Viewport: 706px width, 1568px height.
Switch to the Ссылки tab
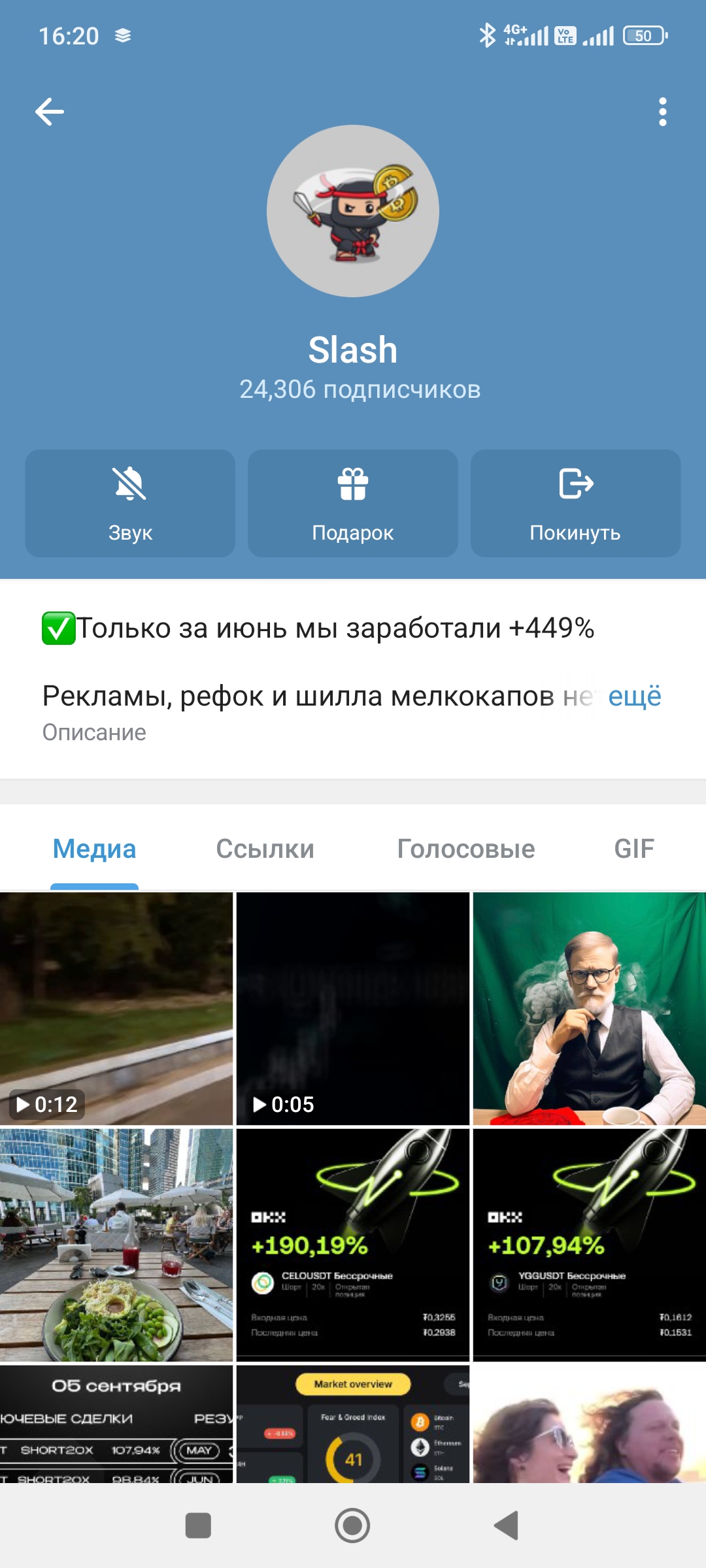point(265,849)
